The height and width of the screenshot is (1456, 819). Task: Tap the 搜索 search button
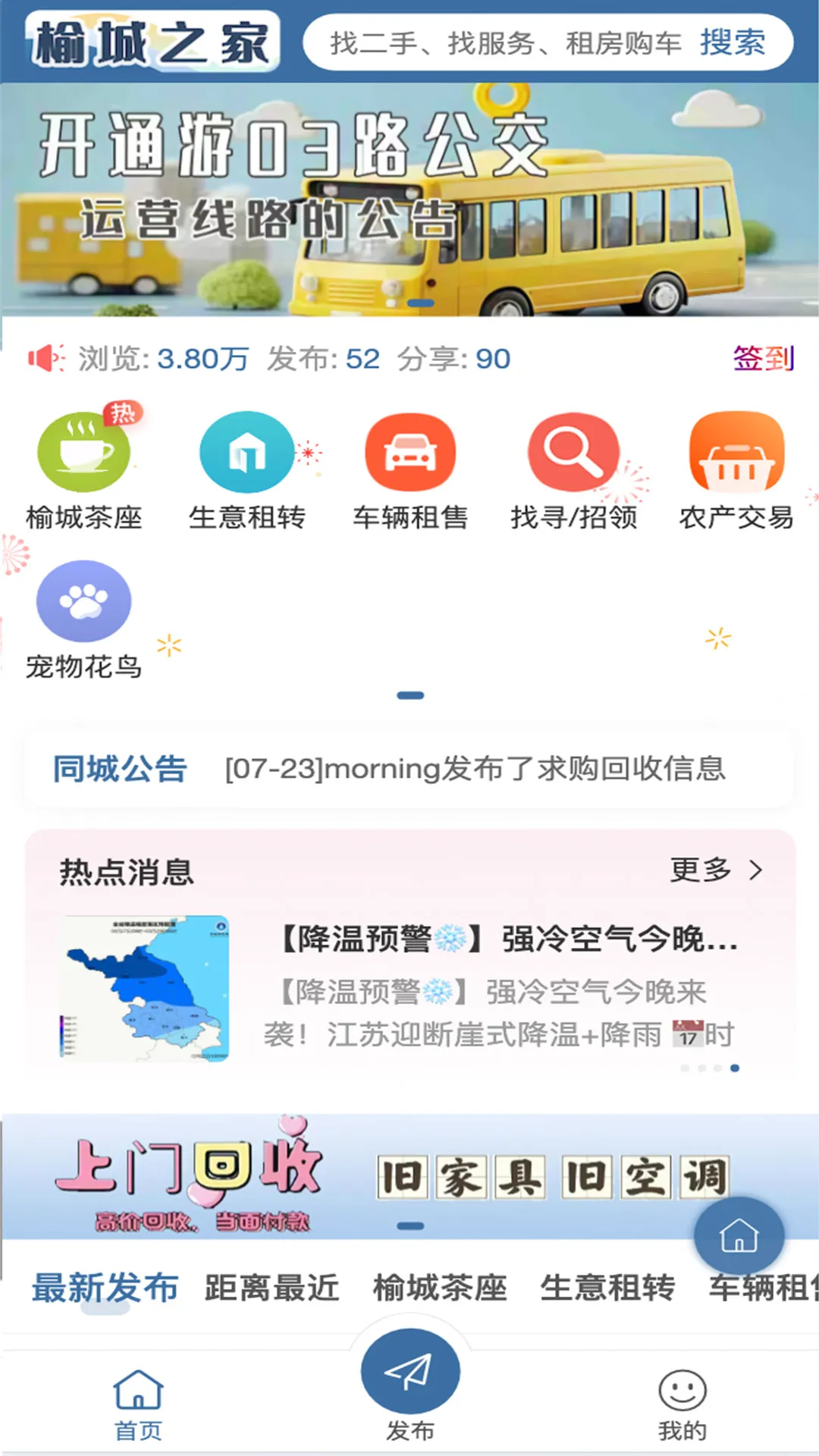733,43
